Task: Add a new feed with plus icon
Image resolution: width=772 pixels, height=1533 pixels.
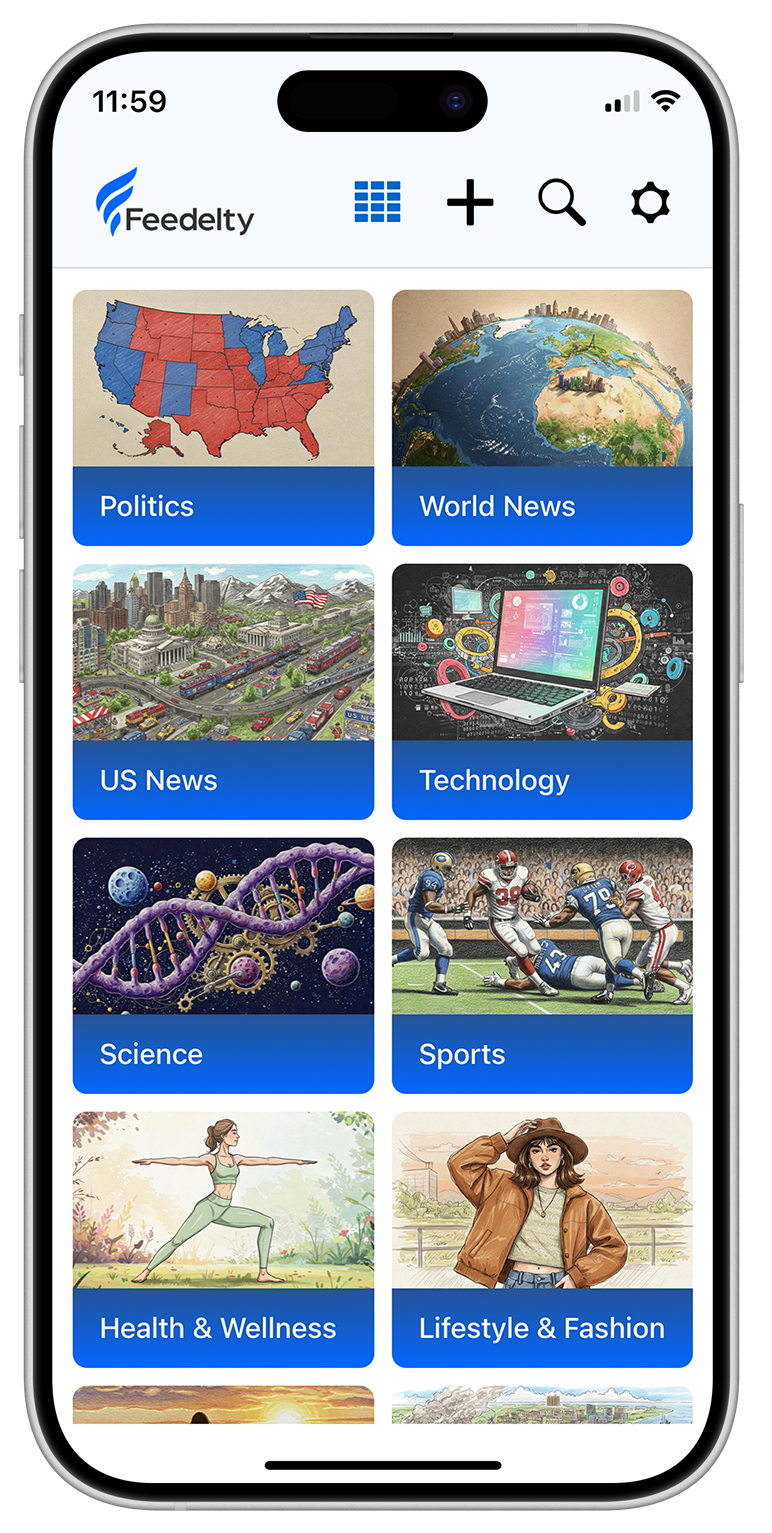Action: (x=470, y=203)
